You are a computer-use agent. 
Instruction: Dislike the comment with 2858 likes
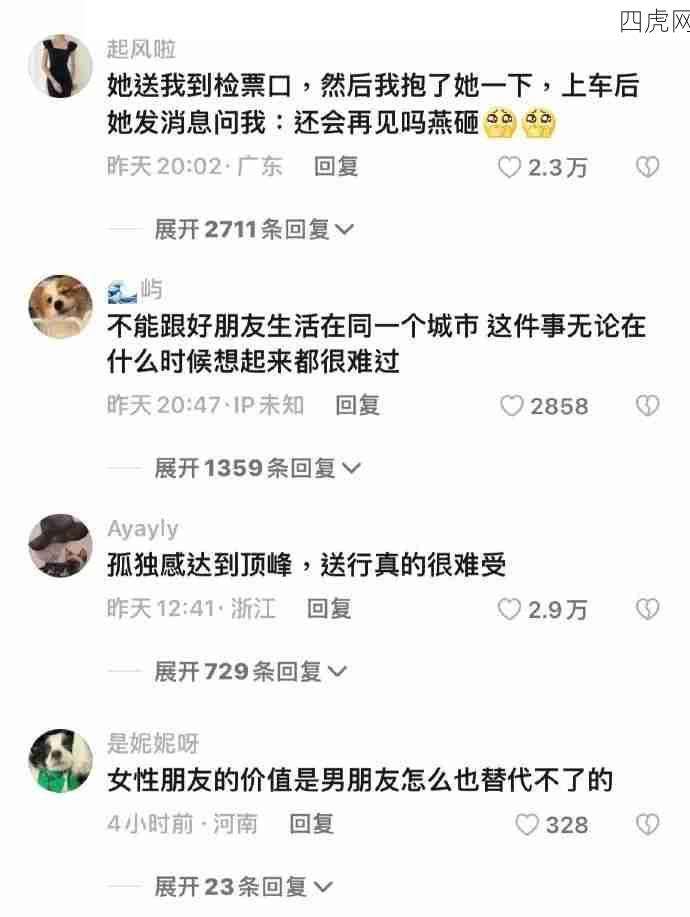(647, 406)
